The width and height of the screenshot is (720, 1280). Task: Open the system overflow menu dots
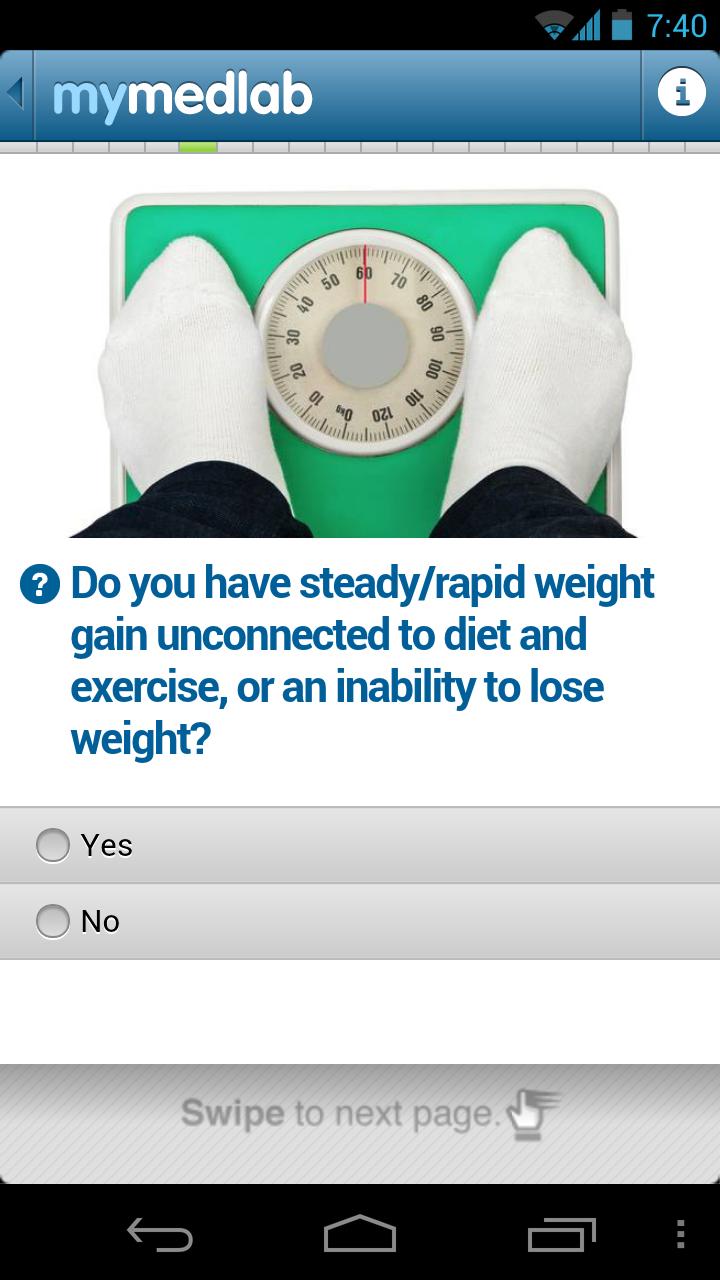681,1236
